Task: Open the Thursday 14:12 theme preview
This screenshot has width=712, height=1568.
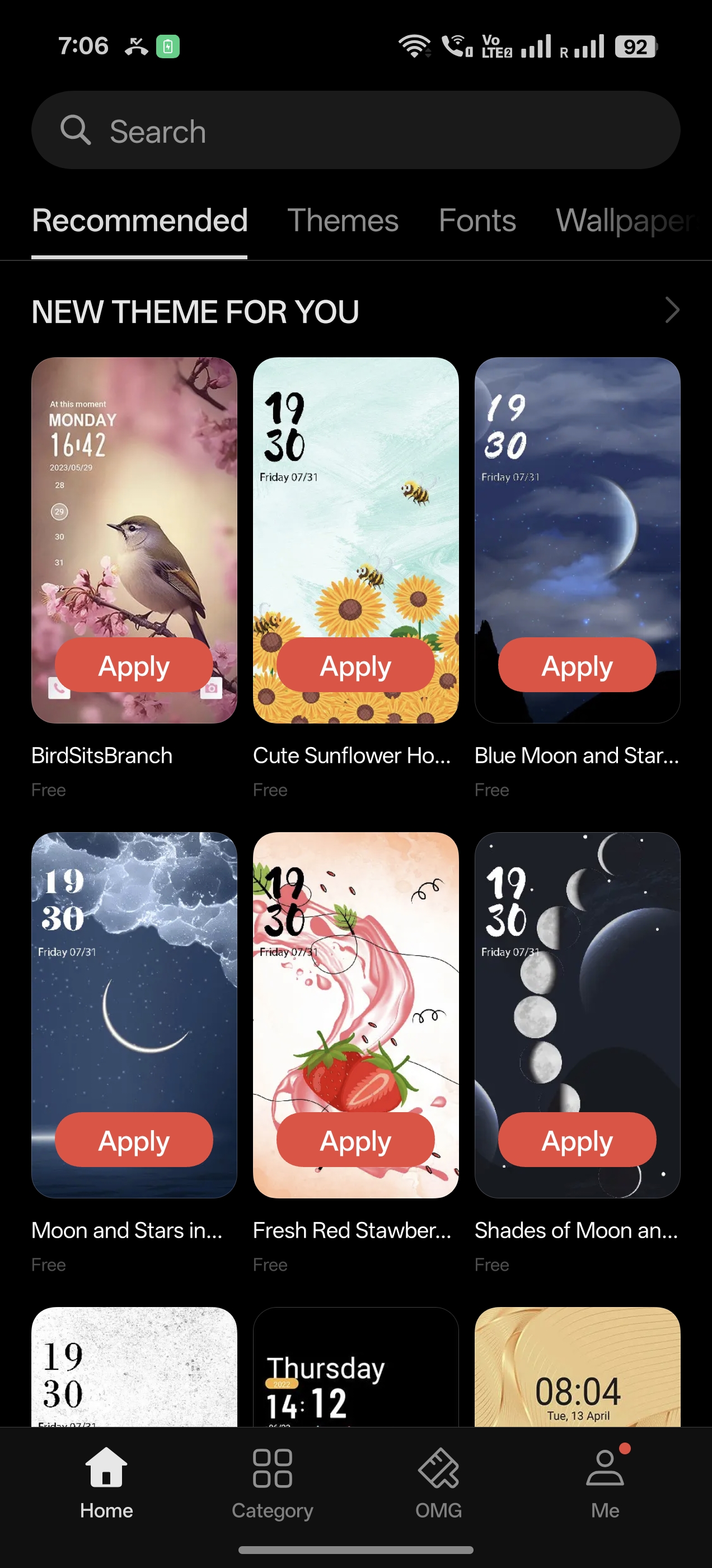Action: [355, 1367]
